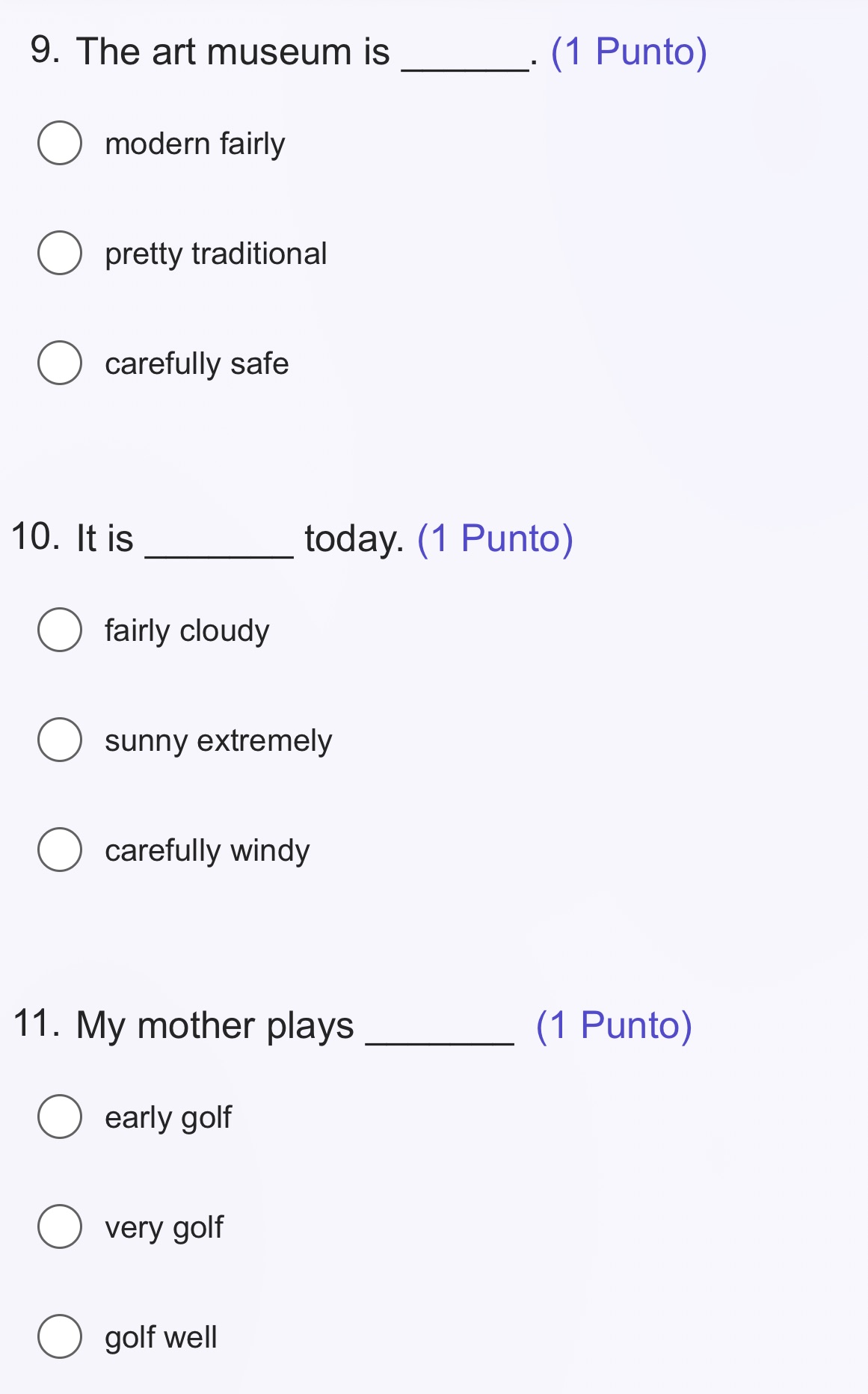Viewport: 868px width, 1394px height.
Task: Choose the 'sunny extremely' option
Action: [60, 740]
